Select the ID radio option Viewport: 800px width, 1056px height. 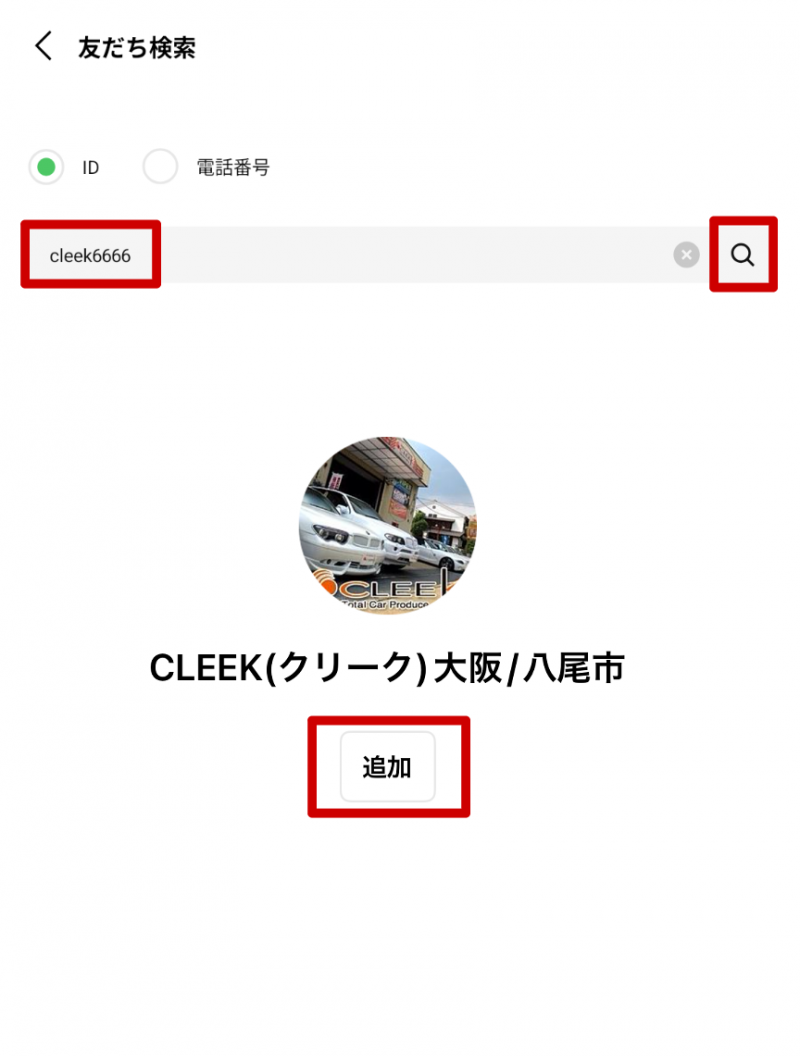tap(46, 167)
